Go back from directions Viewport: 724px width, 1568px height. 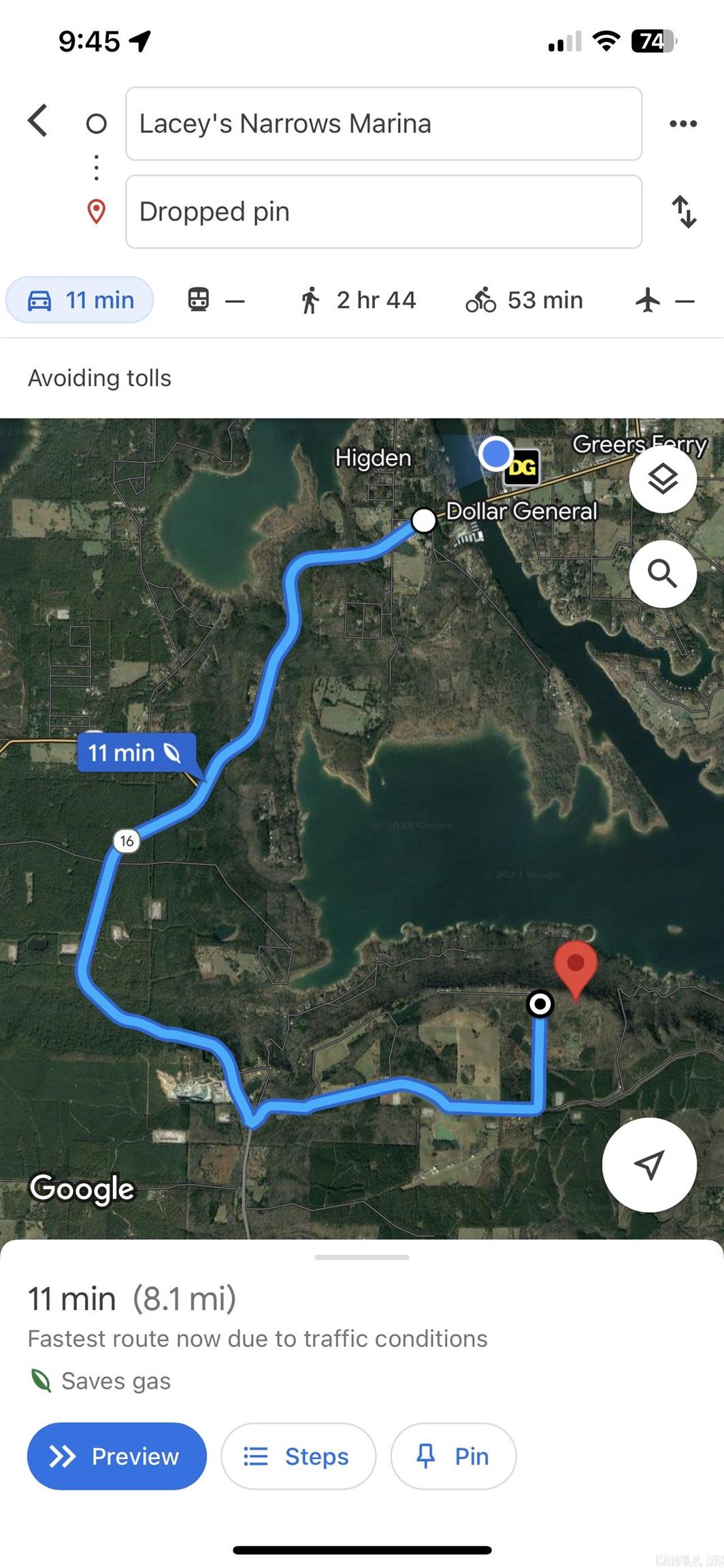(38, 121)
